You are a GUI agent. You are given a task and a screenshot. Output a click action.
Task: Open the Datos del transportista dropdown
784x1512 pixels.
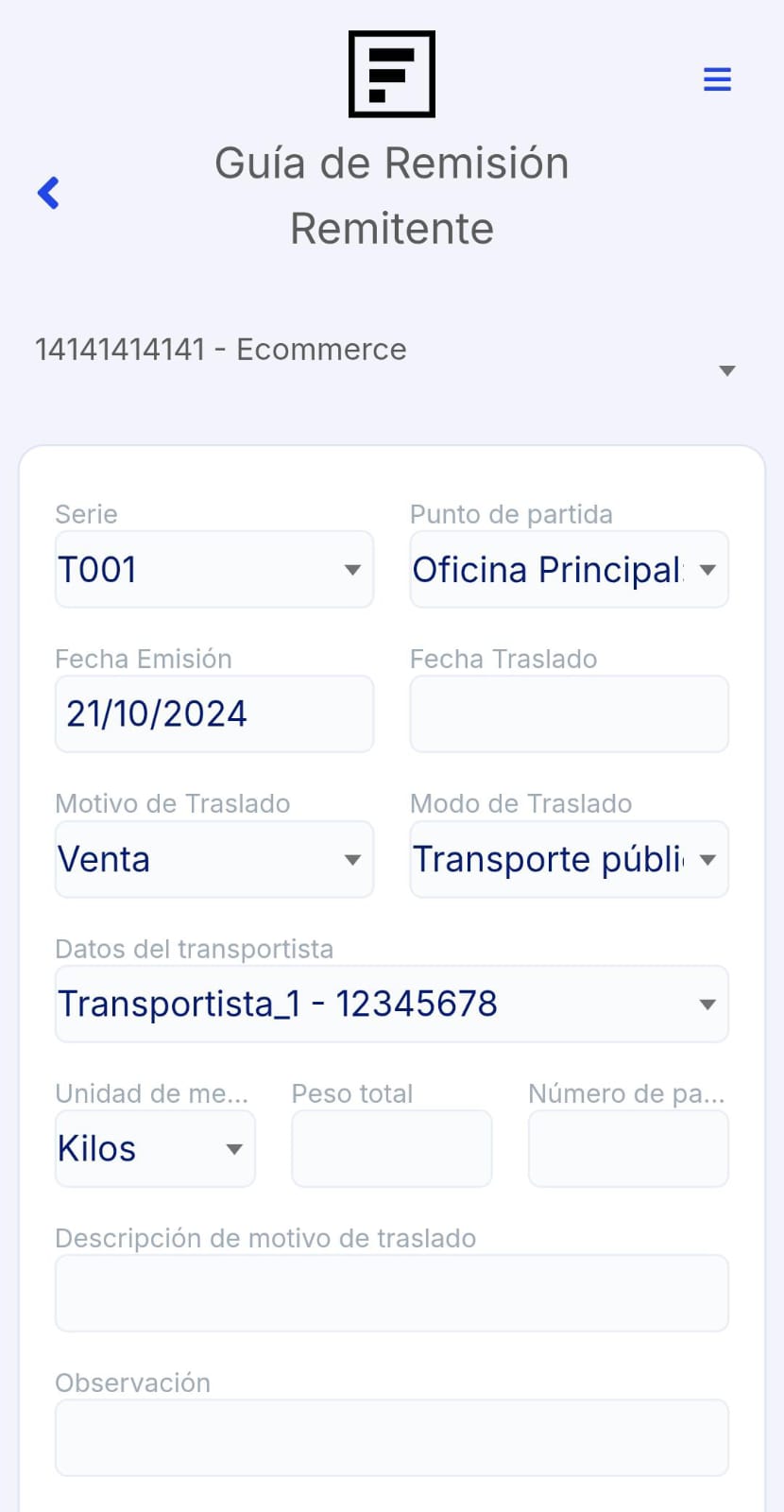(x=707, y=1005)
